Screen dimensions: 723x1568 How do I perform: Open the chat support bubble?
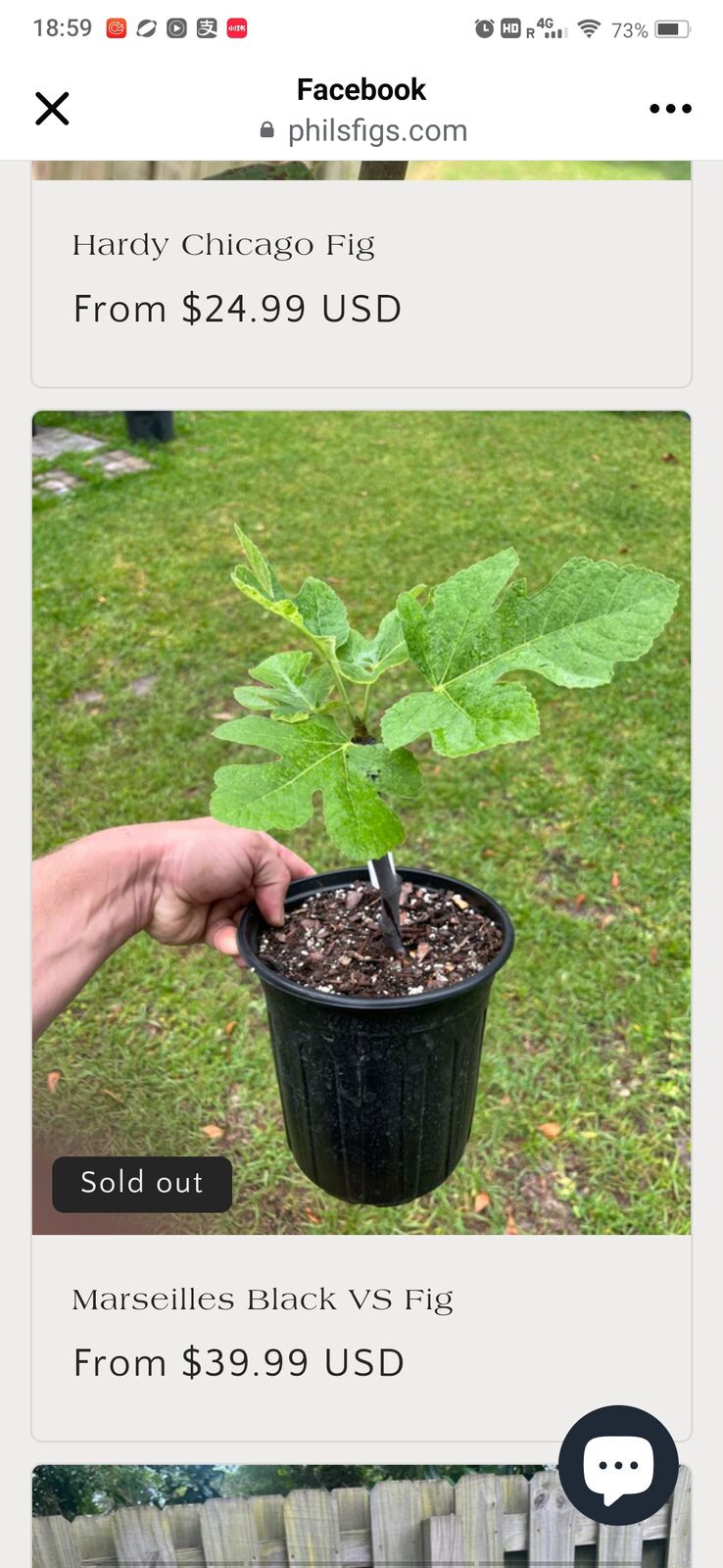click(x=617, y=1465)
